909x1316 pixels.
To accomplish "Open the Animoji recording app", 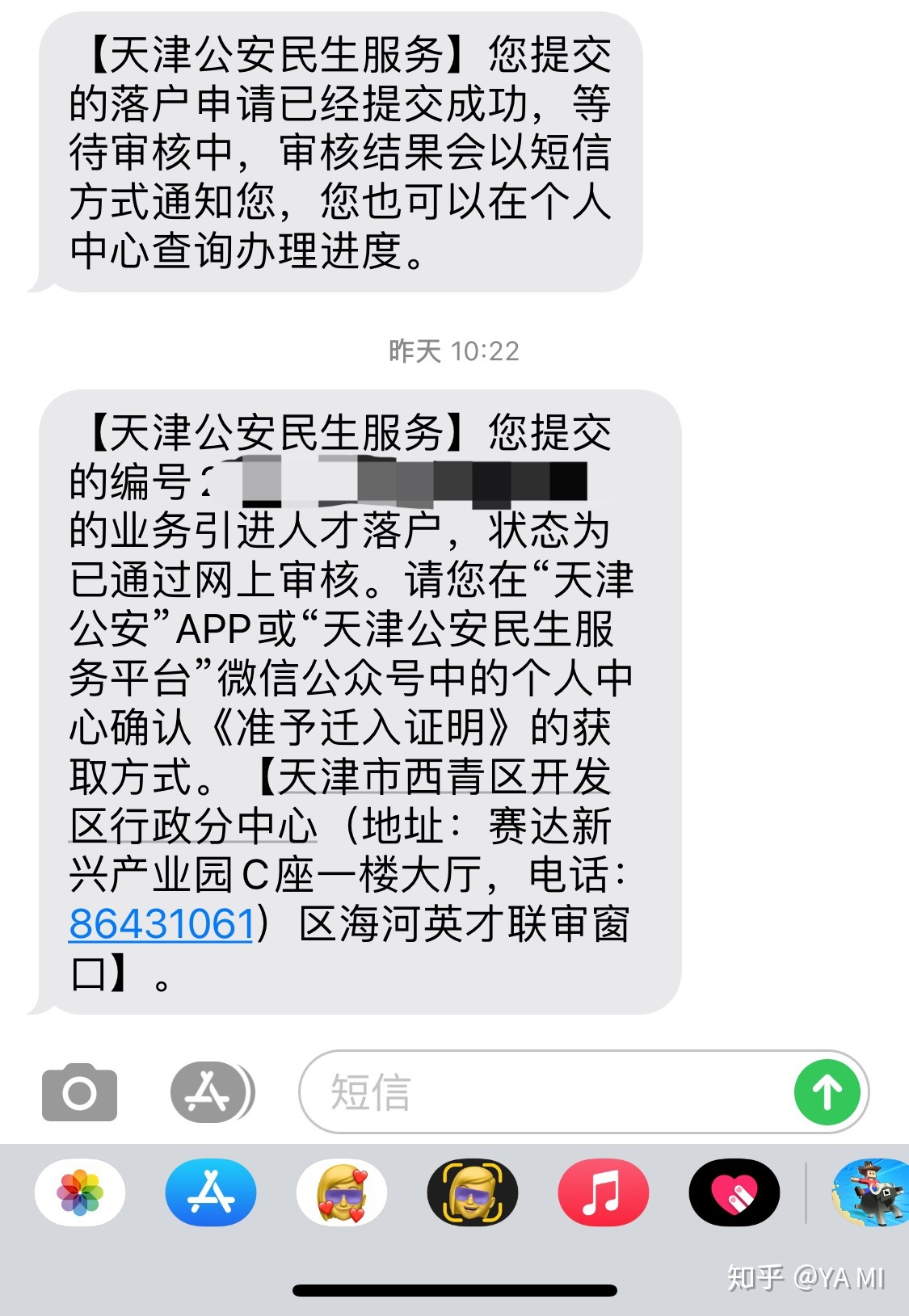I will point(473,1193).
